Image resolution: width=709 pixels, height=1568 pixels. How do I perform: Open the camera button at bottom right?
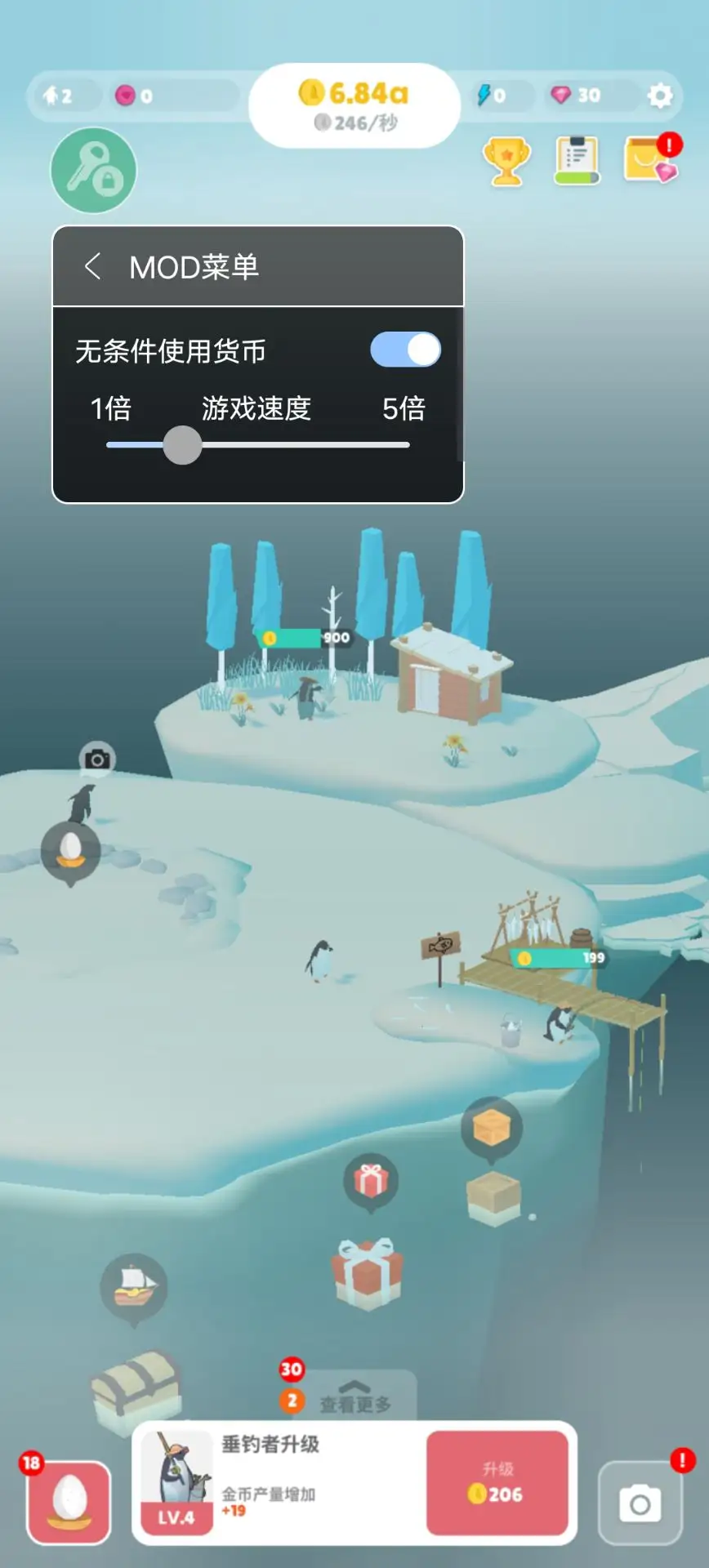pos(640,1503)
